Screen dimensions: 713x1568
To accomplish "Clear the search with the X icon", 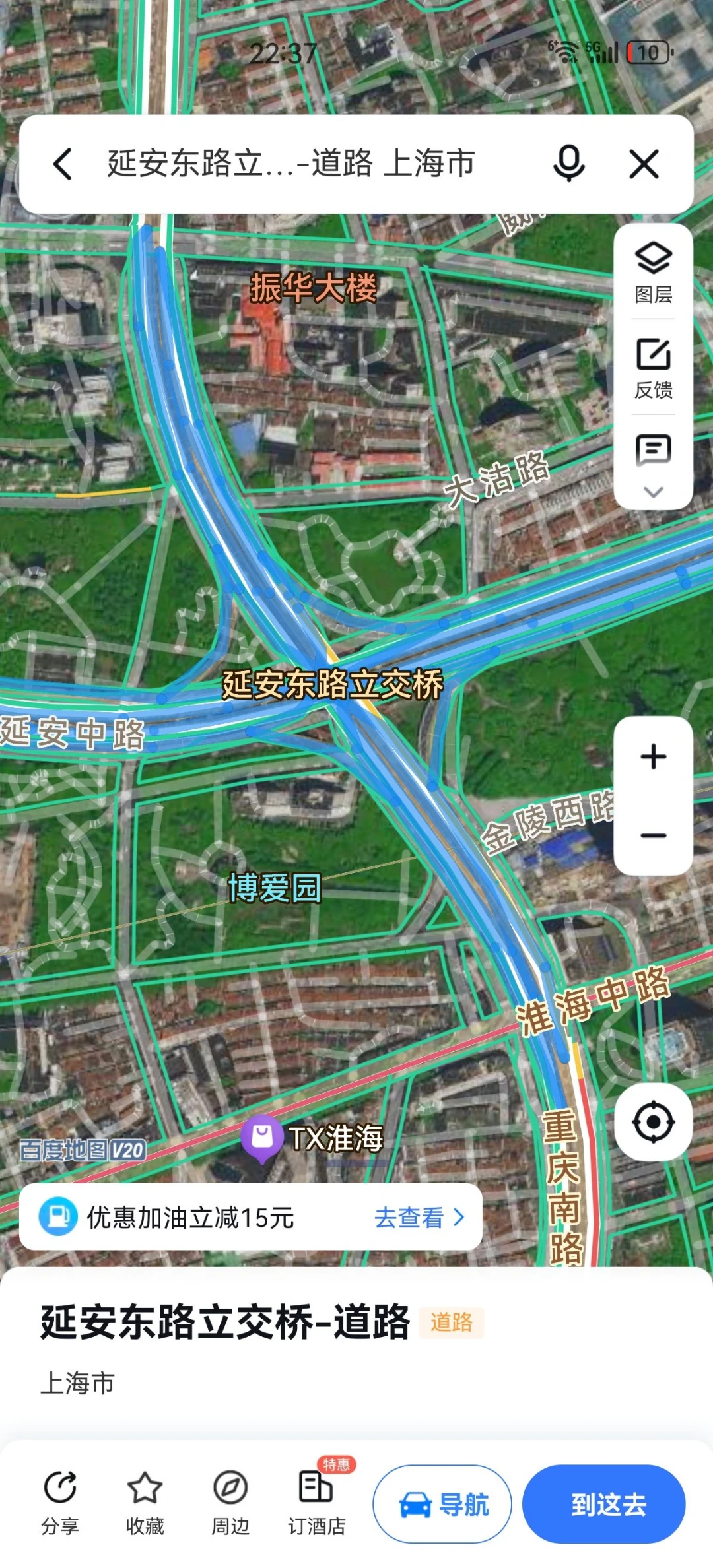I will (x=644, y=164).
